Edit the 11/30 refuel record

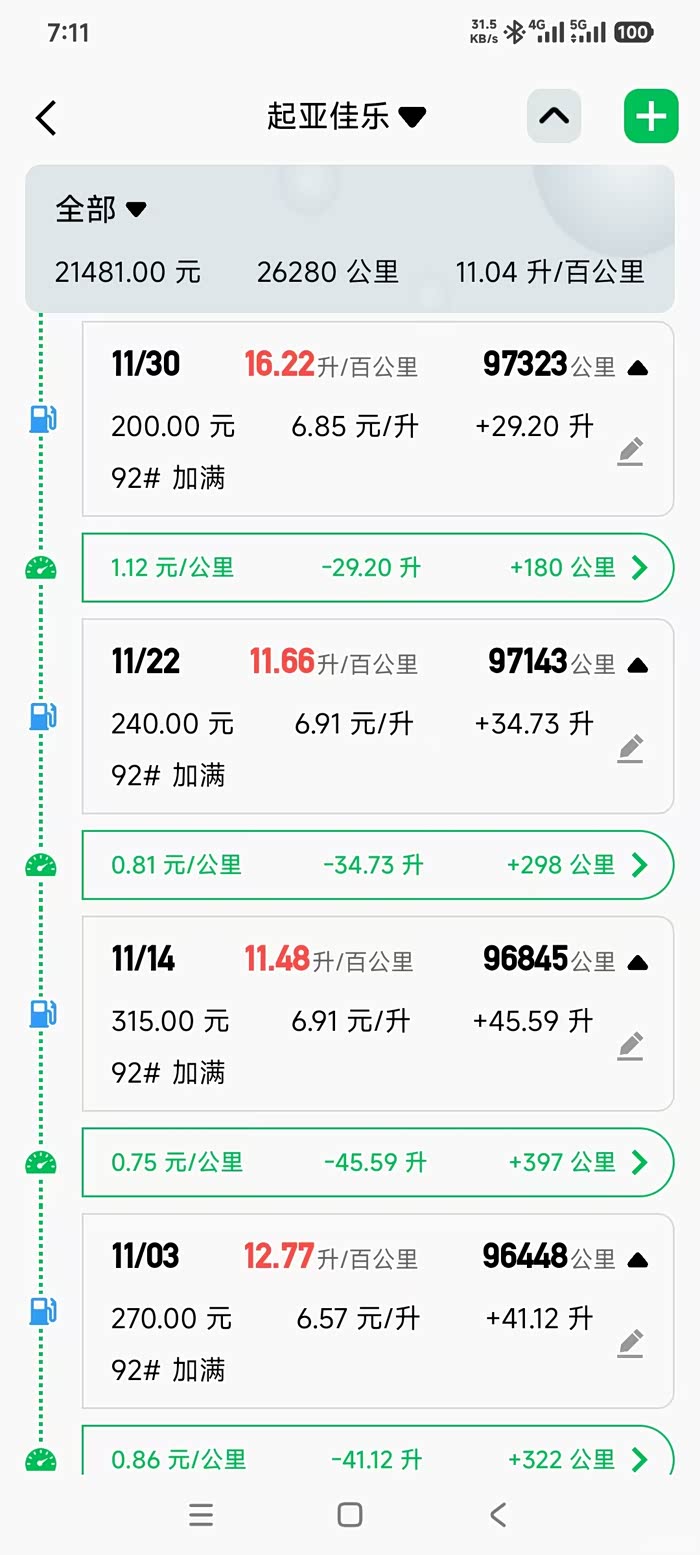pyautogui.click(x=630, y=452)
